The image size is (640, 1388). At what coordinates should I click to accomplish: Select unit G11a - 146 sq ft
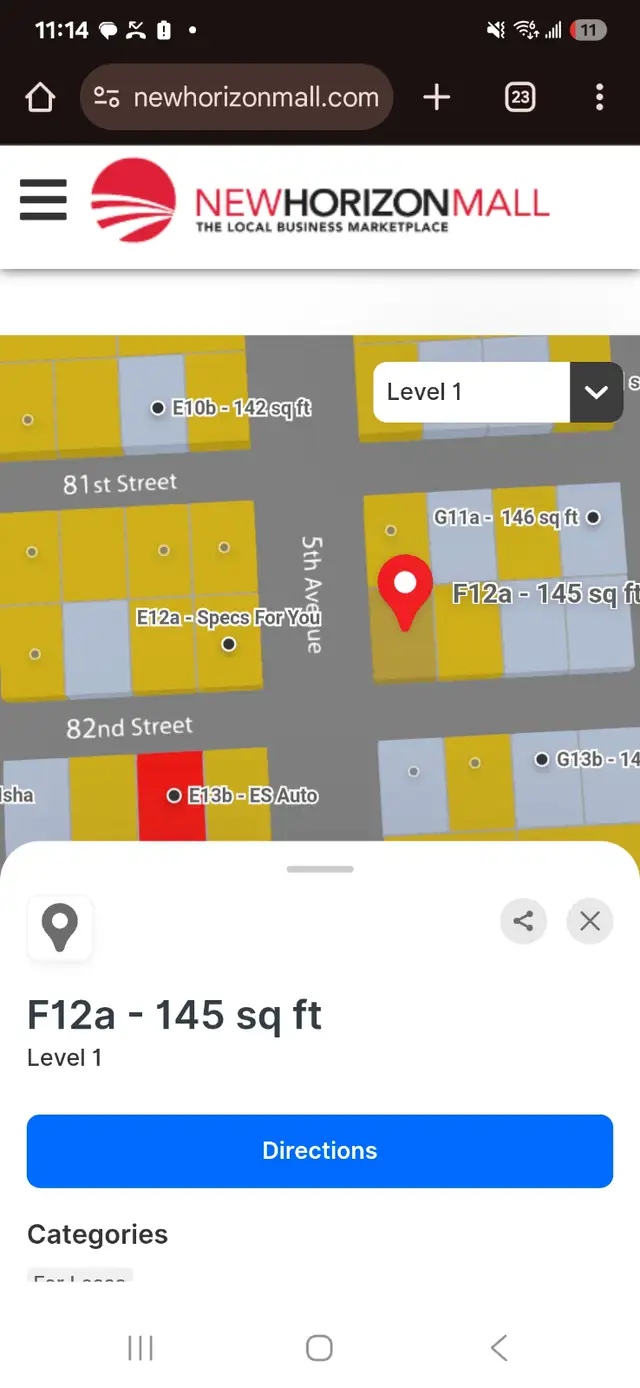(516, 517)
